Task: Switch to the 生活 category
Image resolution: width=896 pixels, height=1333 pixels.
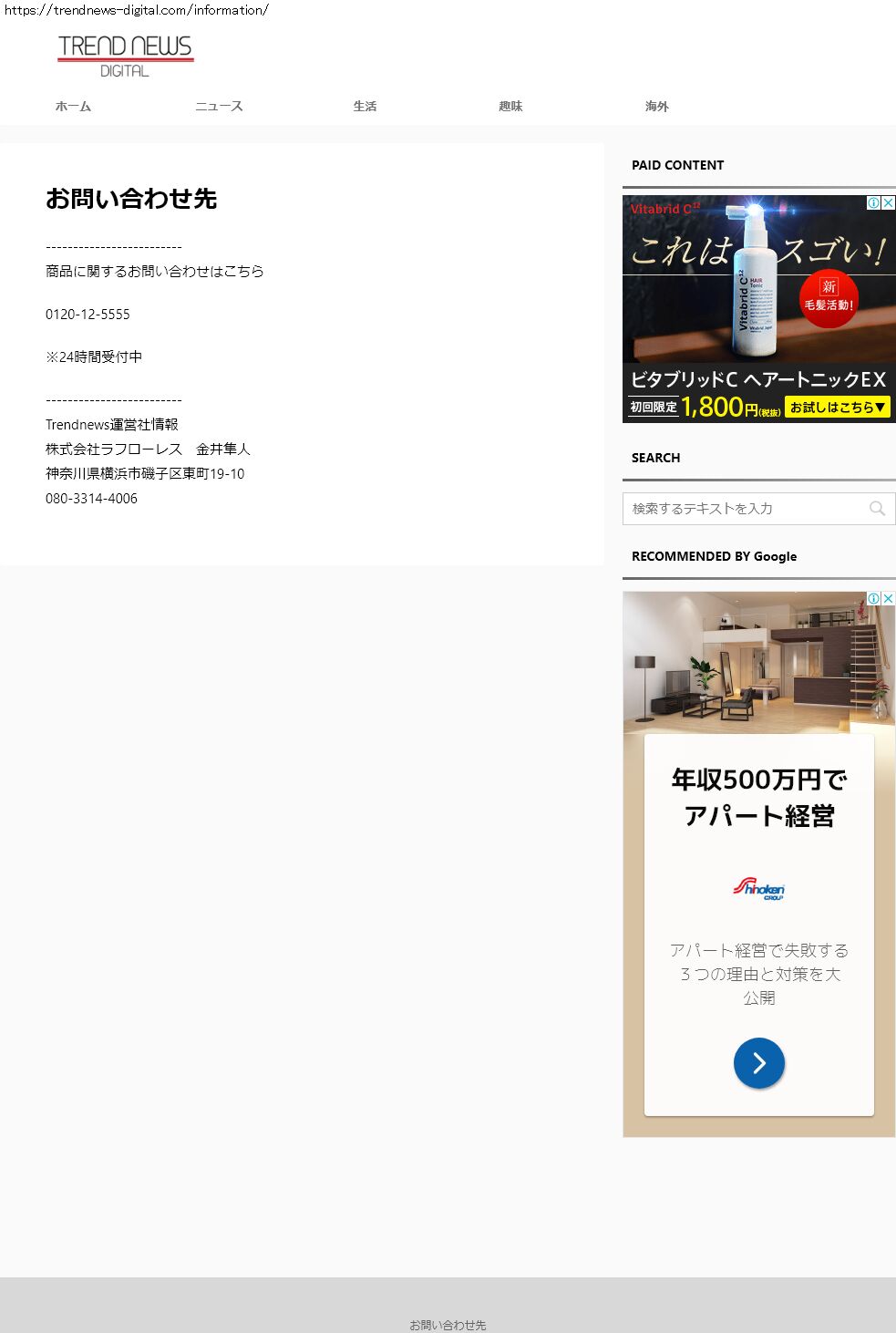Action: 365,107
